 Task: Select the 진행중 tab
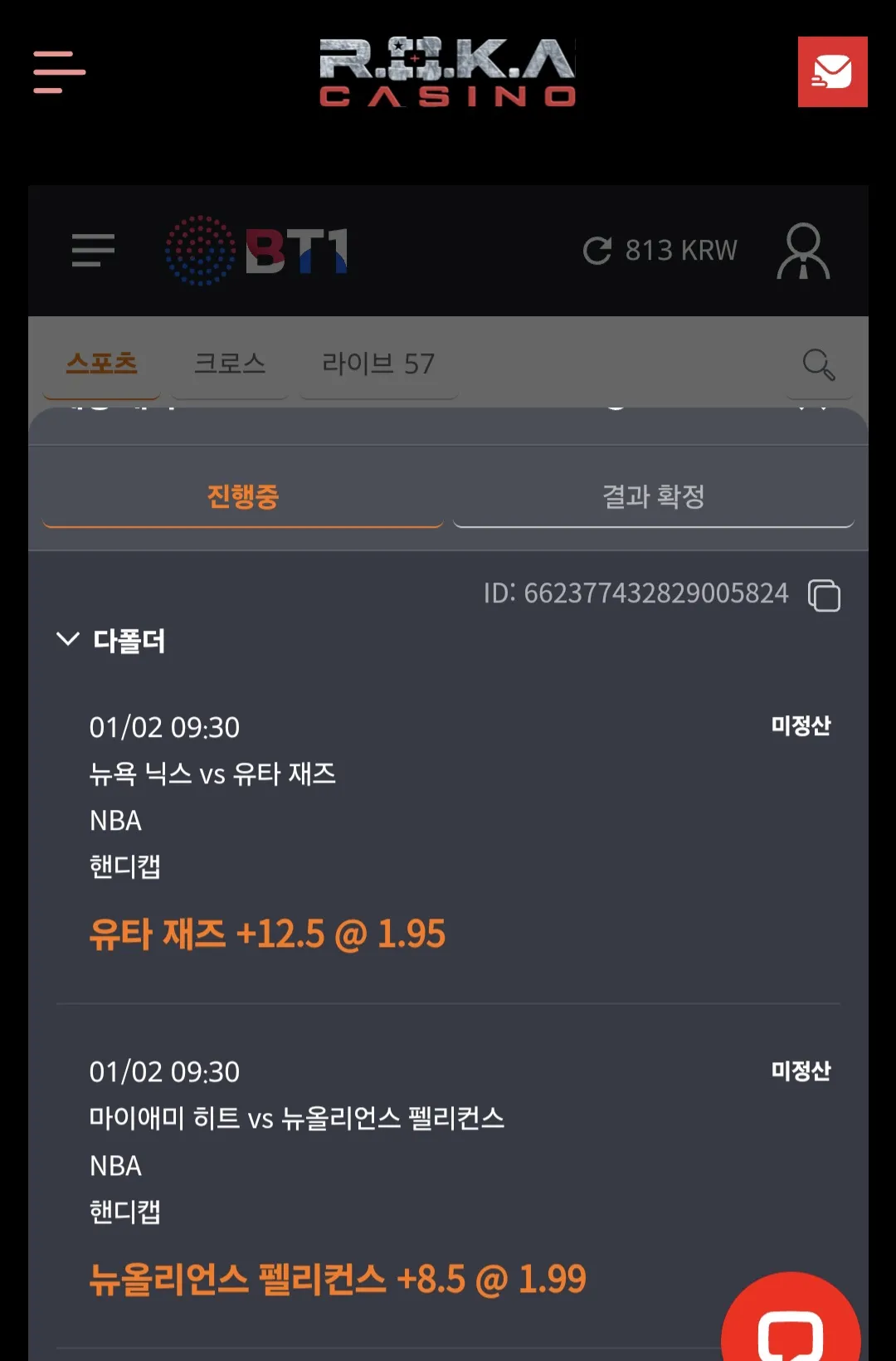pyautogui.click(x=242, y=497)
